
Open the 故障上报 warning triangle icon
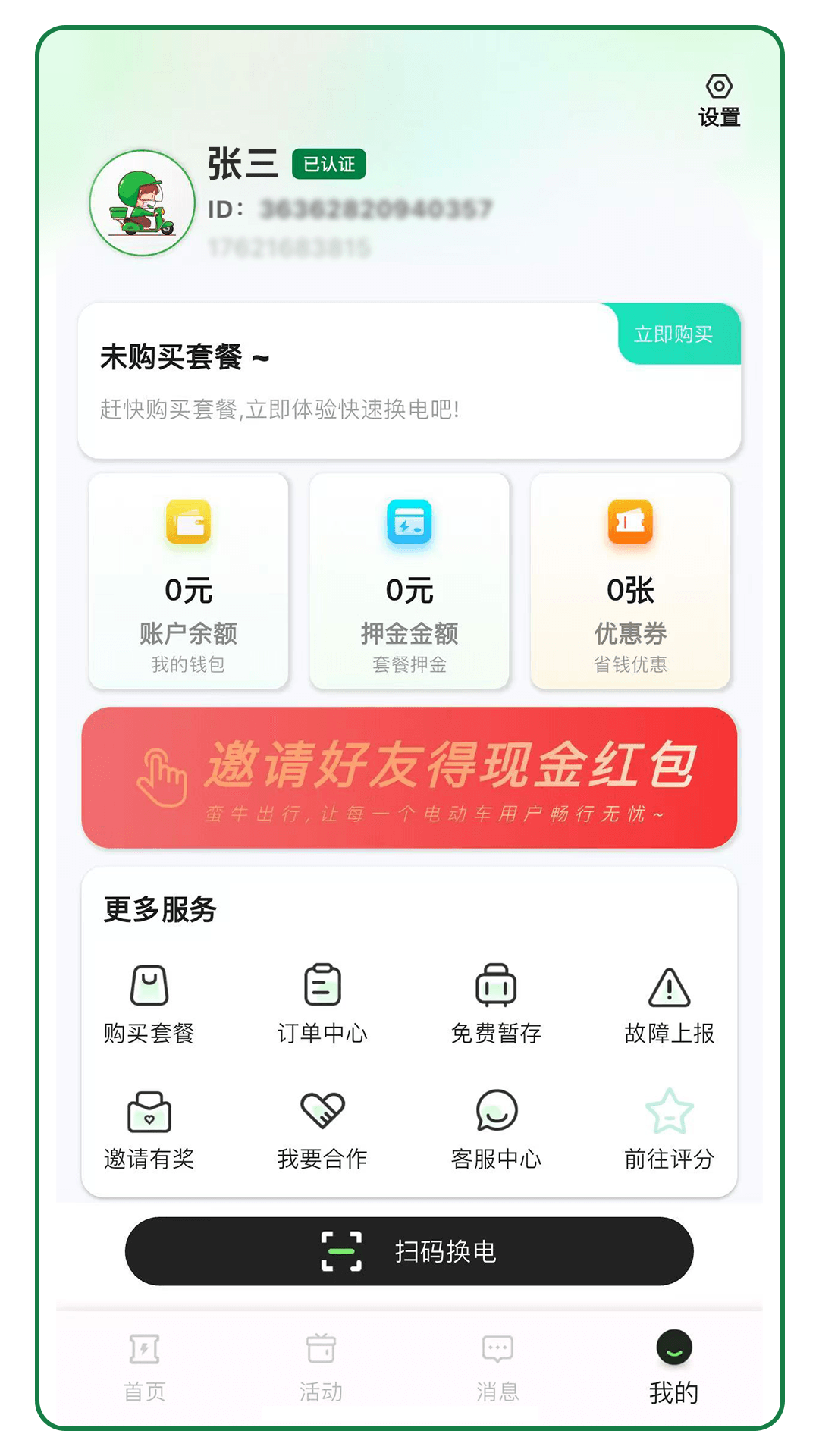tap(668, 986)
